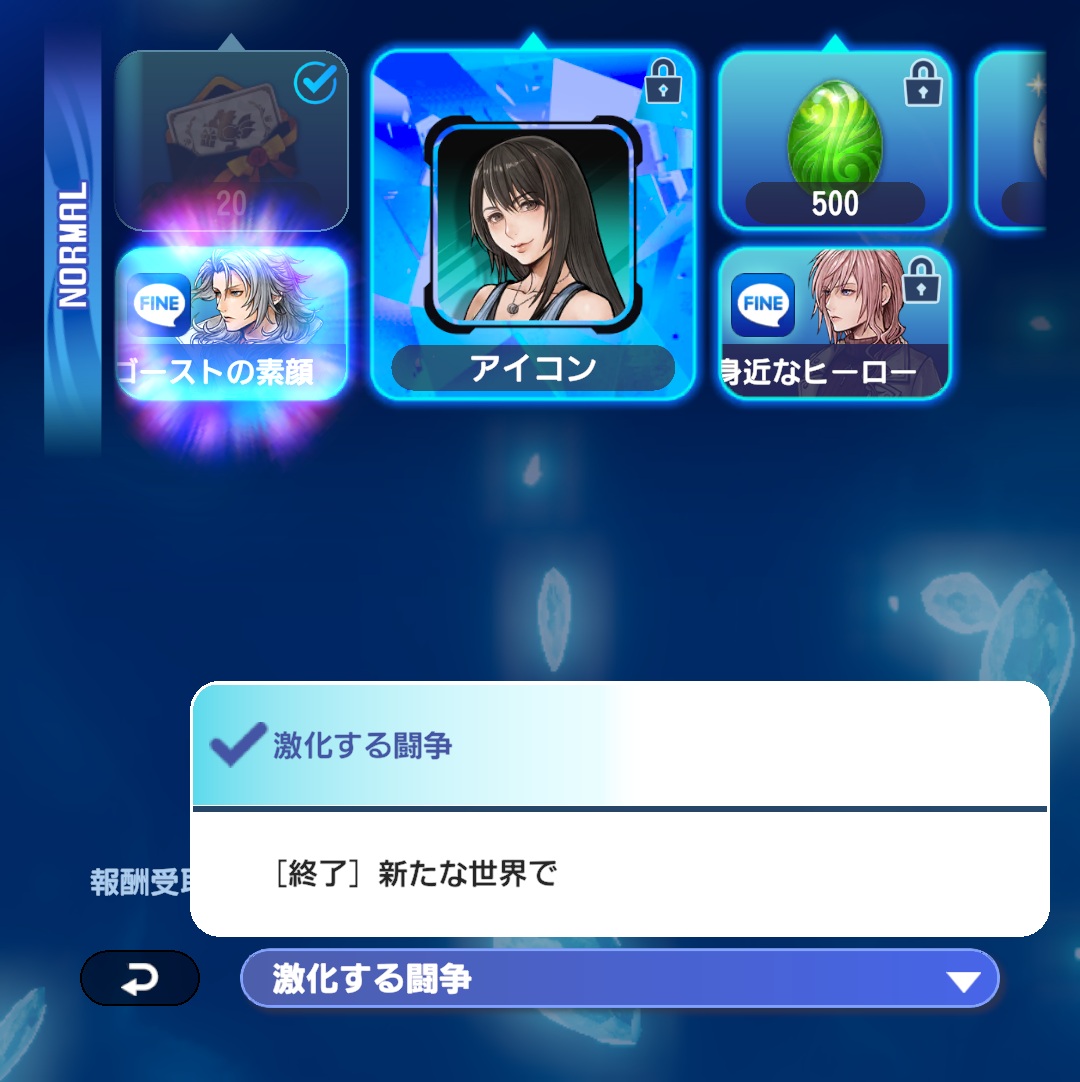Open the 身近なヒーロー FINE stamp reward
This screenshot has height=1082, width=1080.
click(x=835, y=323)
